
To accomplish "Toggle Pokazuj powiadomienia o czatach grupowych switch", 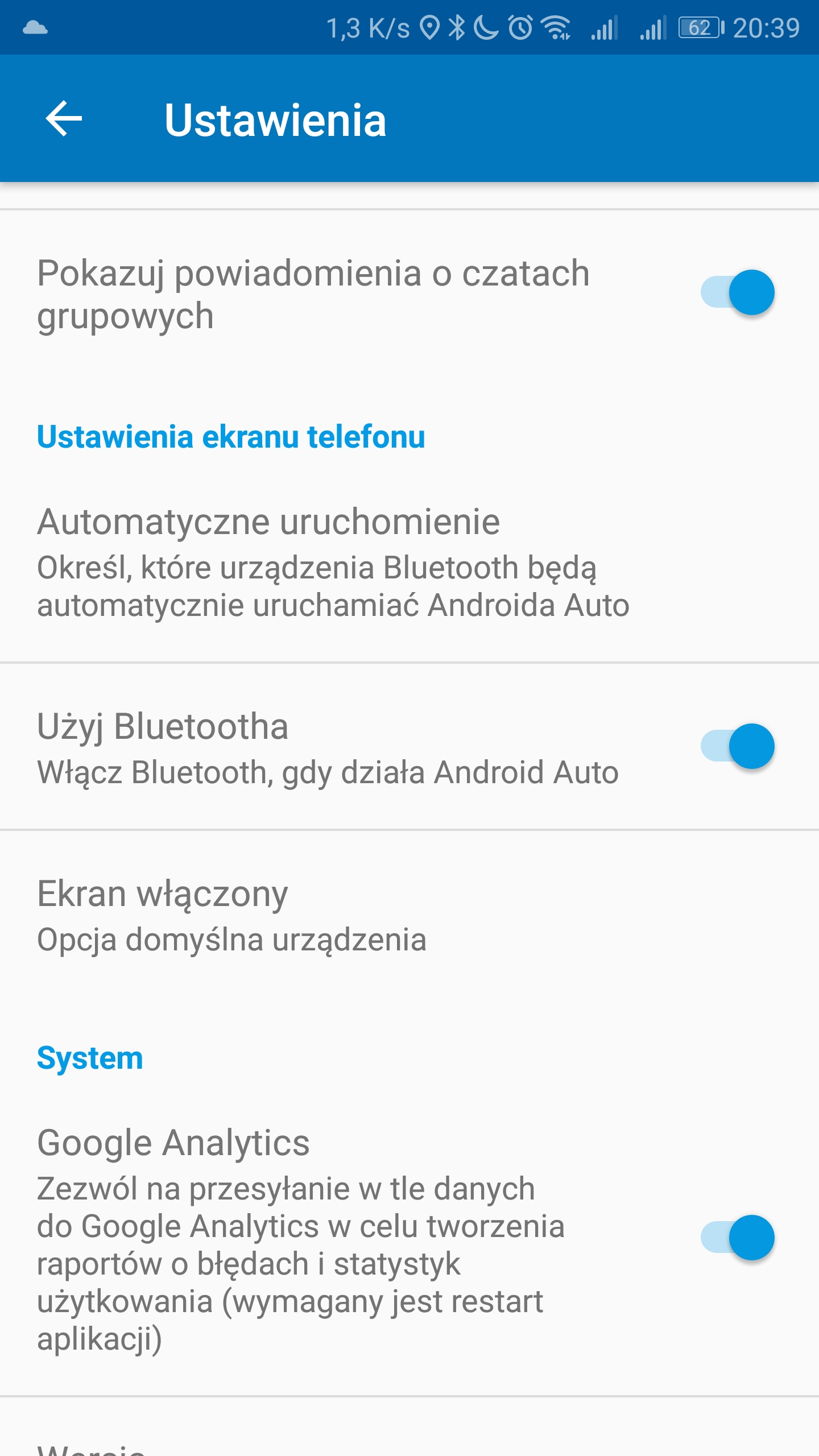I will coord(737,292).
